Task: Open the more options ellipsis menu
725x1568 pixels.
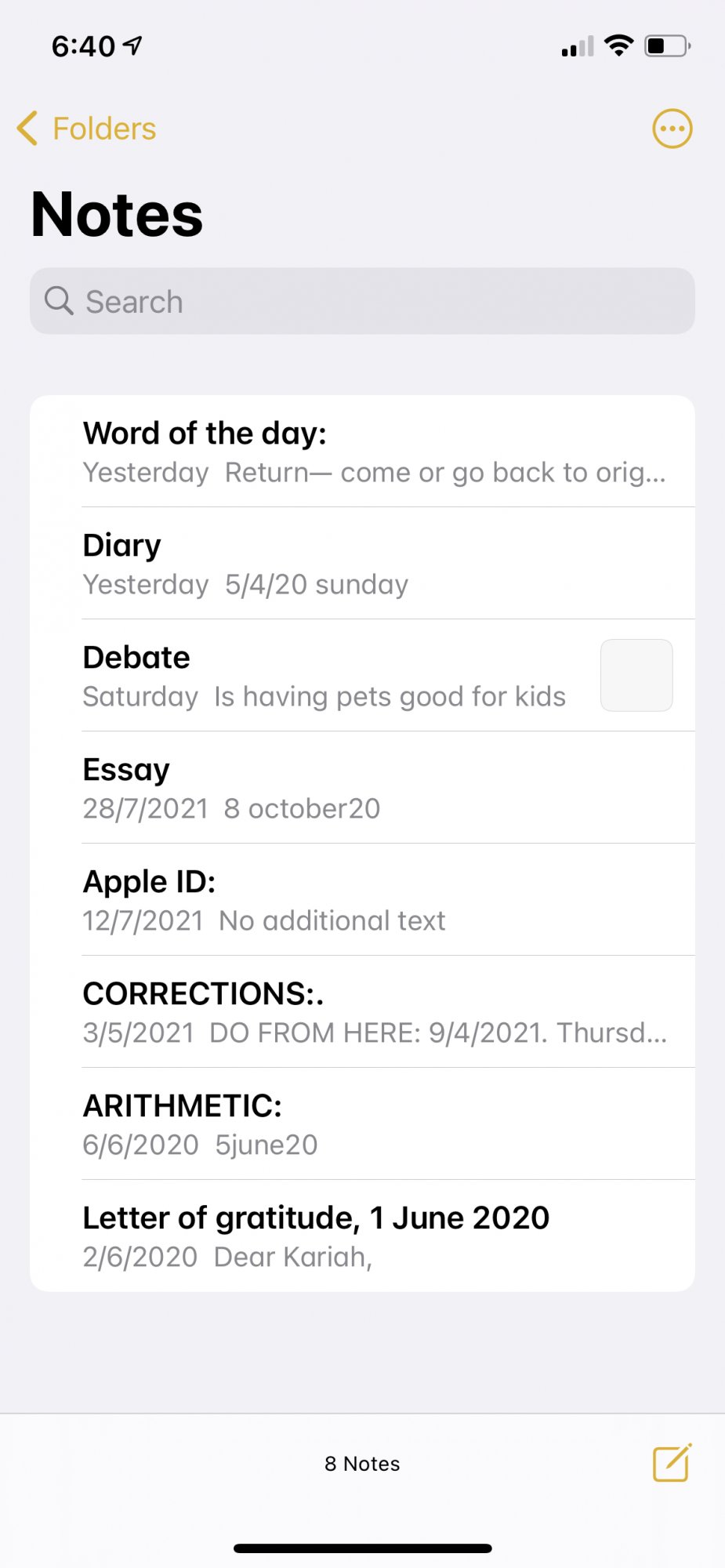Action: click(672, 129)
